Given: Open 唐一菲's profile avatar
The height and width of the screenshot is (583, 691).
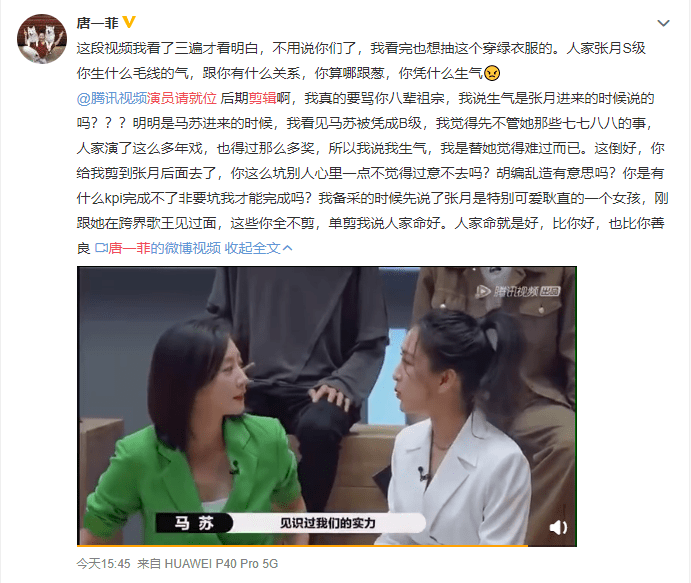Looking at the screenshot, I should pyautogui.click(x=40, y=40).
